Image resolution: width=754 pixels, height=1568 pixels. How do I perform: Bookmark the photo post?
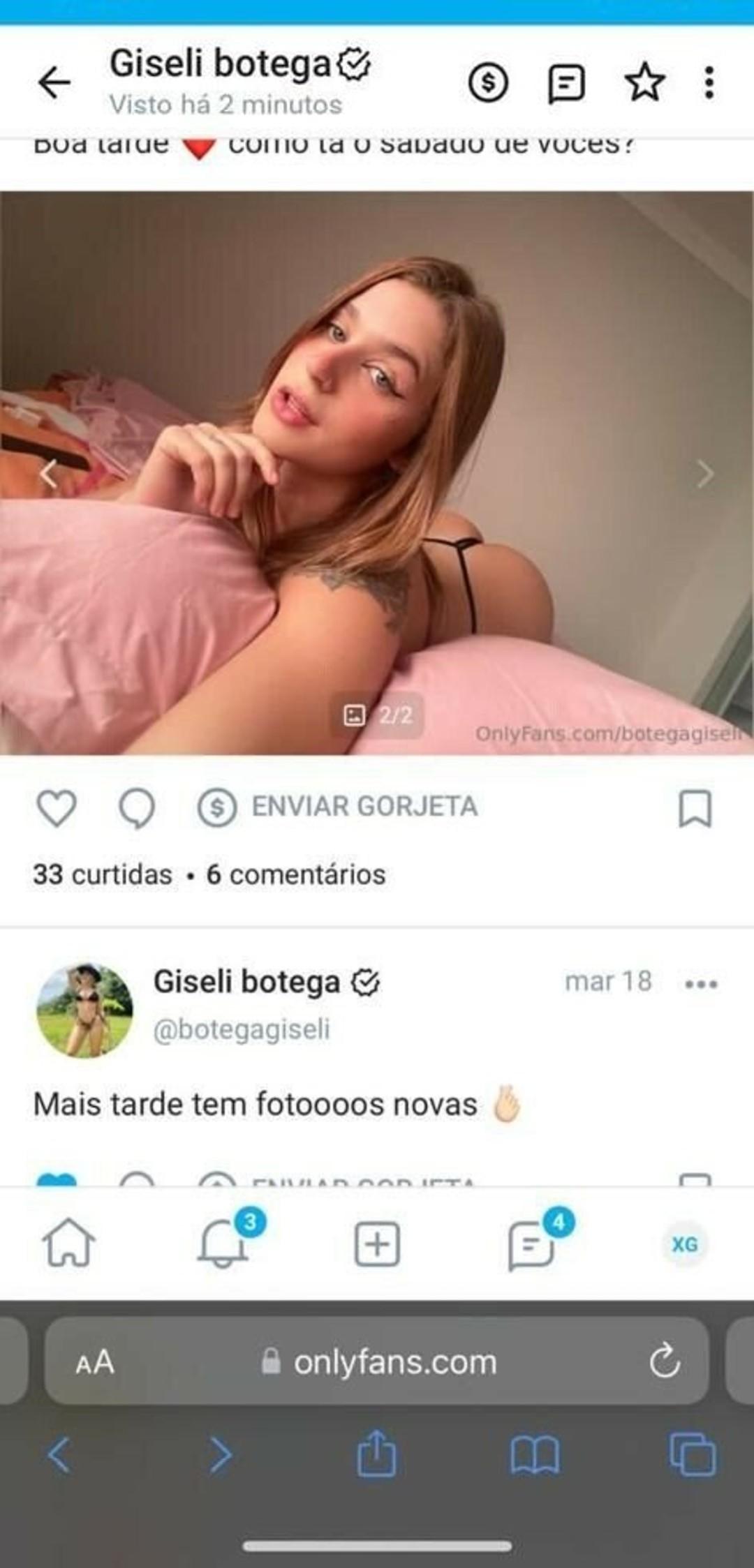pyautogui.click(x=695, y=808)
